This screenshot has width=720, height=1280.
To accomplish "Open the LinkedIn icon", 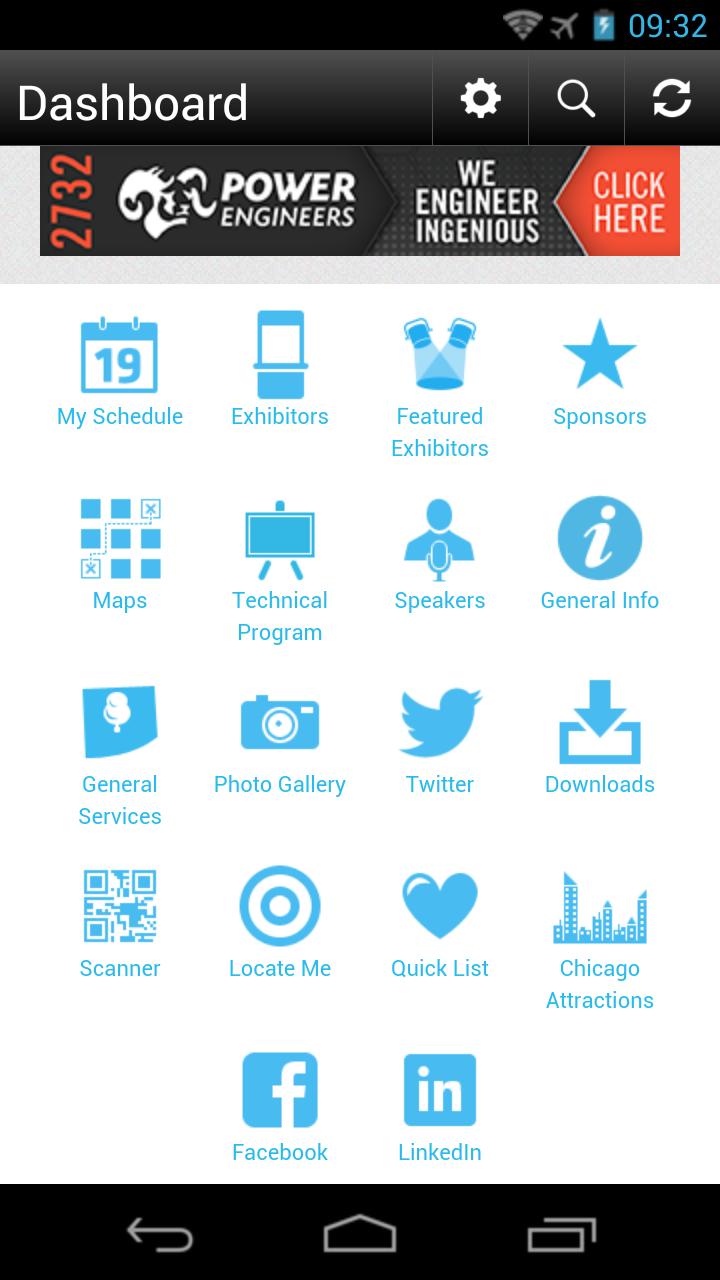I will [440, 1089].
